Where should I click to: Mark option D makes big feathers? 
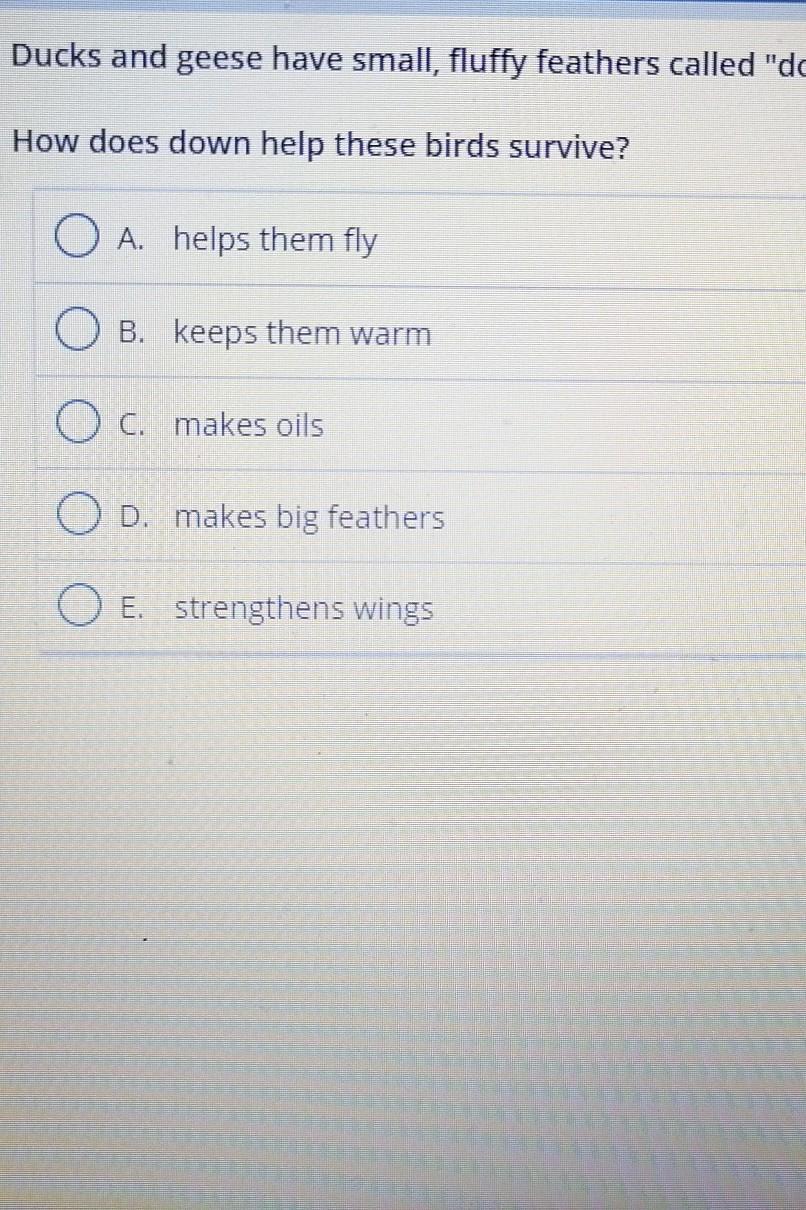click(77, 517)
